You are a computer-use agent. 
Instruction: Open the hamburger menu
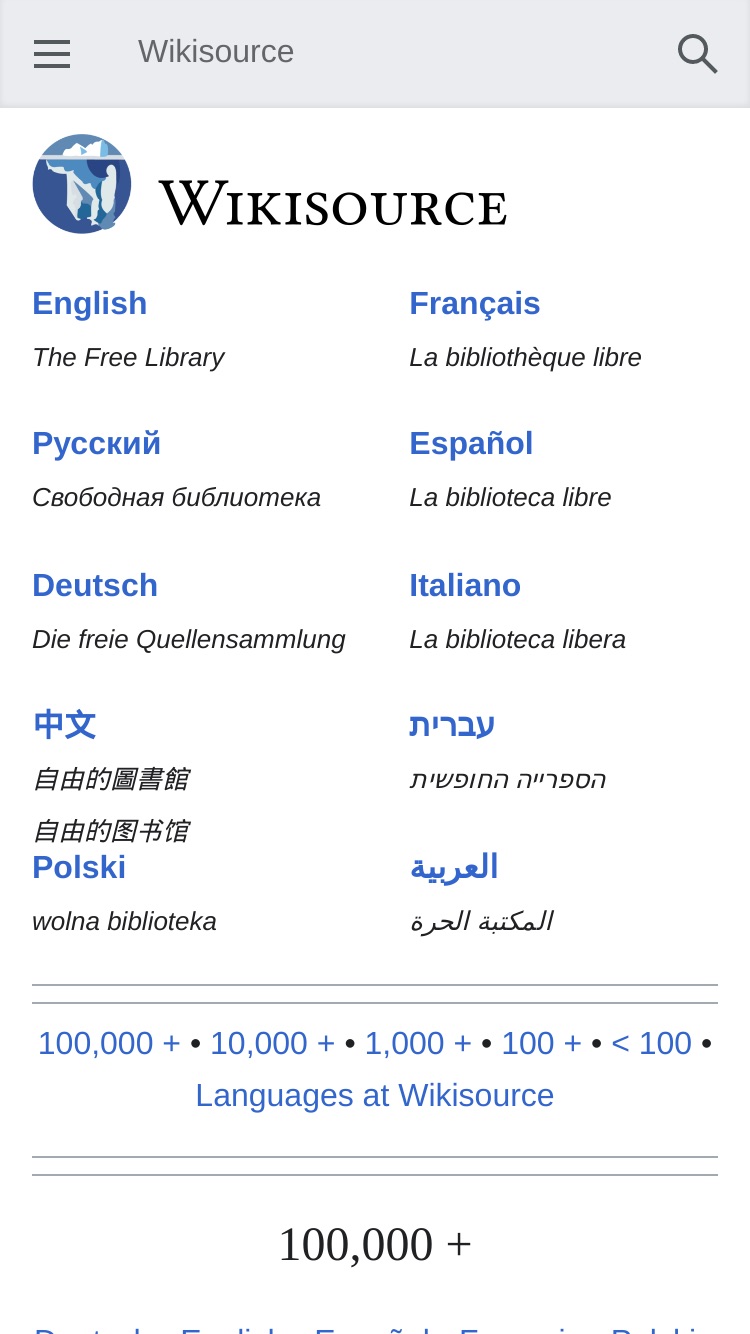[52, 53]
